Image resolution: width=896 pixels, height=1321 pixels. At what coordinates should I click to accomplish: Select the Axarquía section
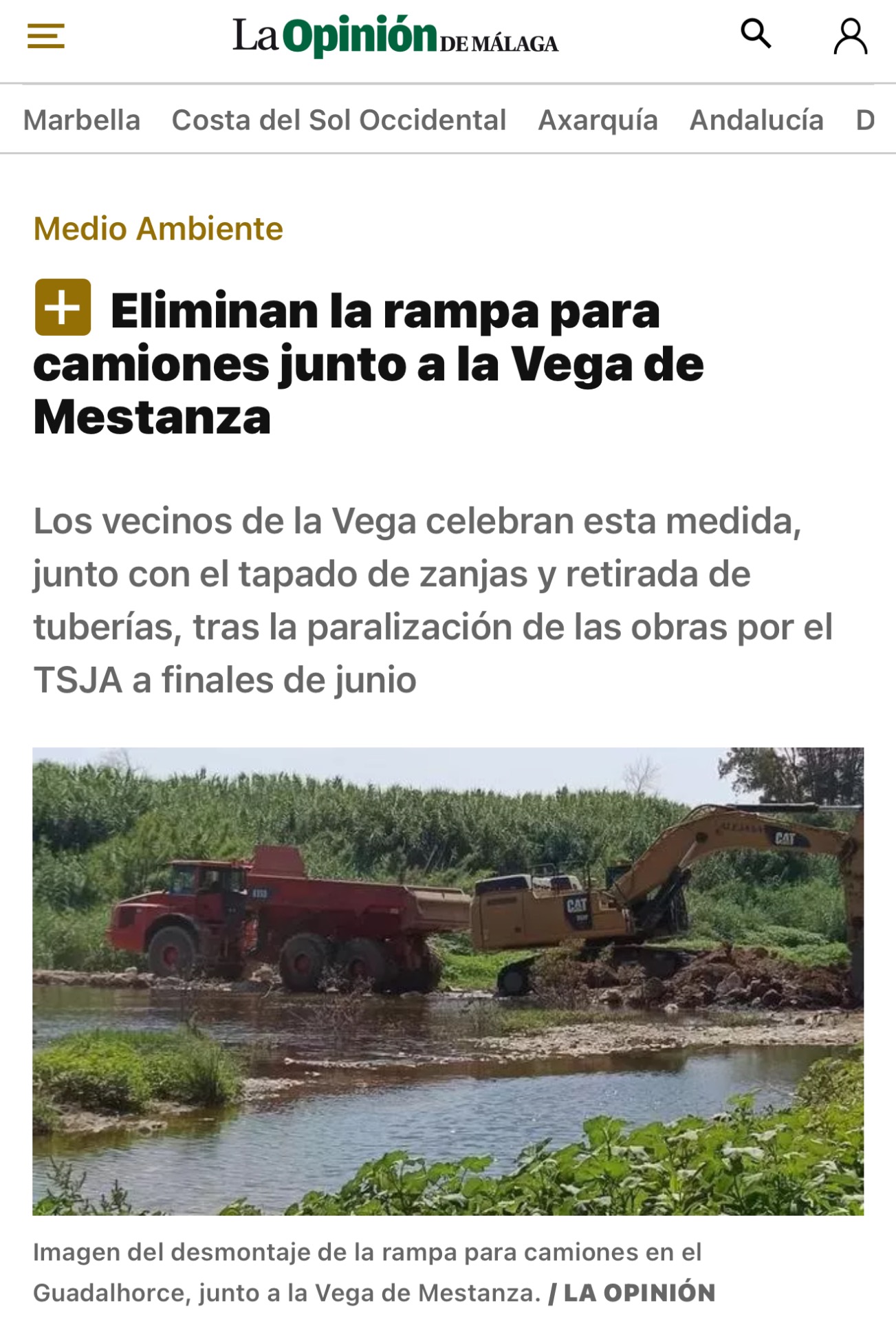pyautogui.click(x=598, y=120)
